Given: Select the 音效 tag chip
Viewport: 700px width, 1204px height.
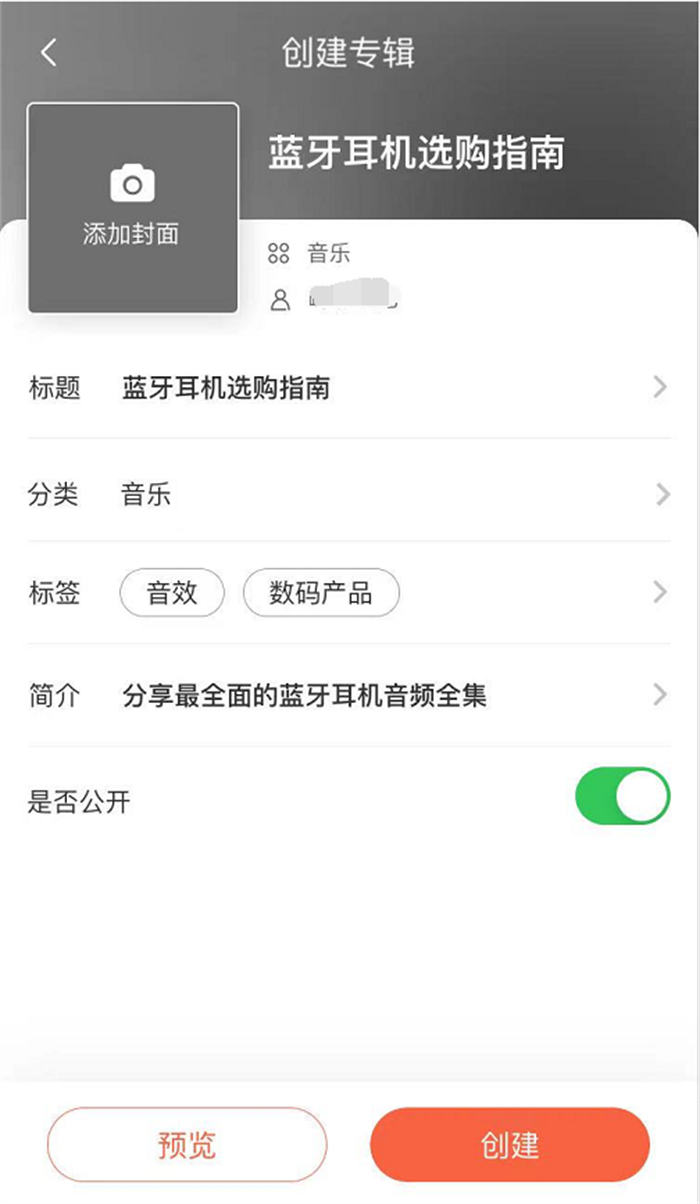Looking at the screenshot, I should [x=172, y=593].
